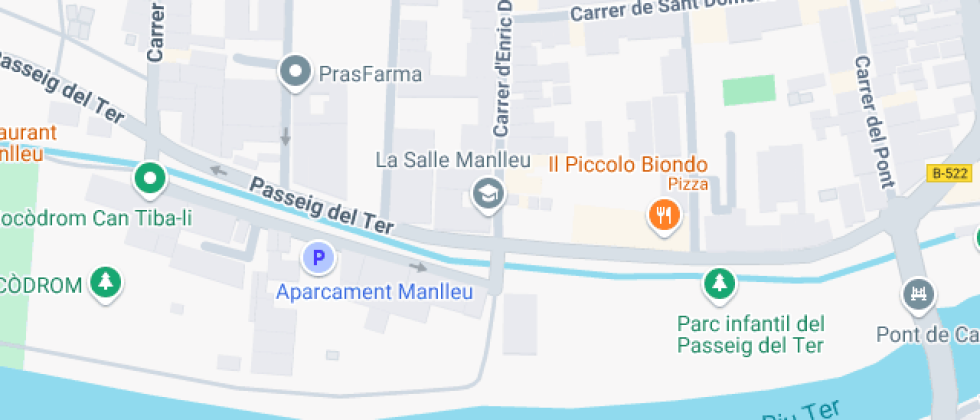Select the La Salle Manlleu school pin
Image resolution: width=980 pixels, height=420 pixels.
click(x=487, y=193)
